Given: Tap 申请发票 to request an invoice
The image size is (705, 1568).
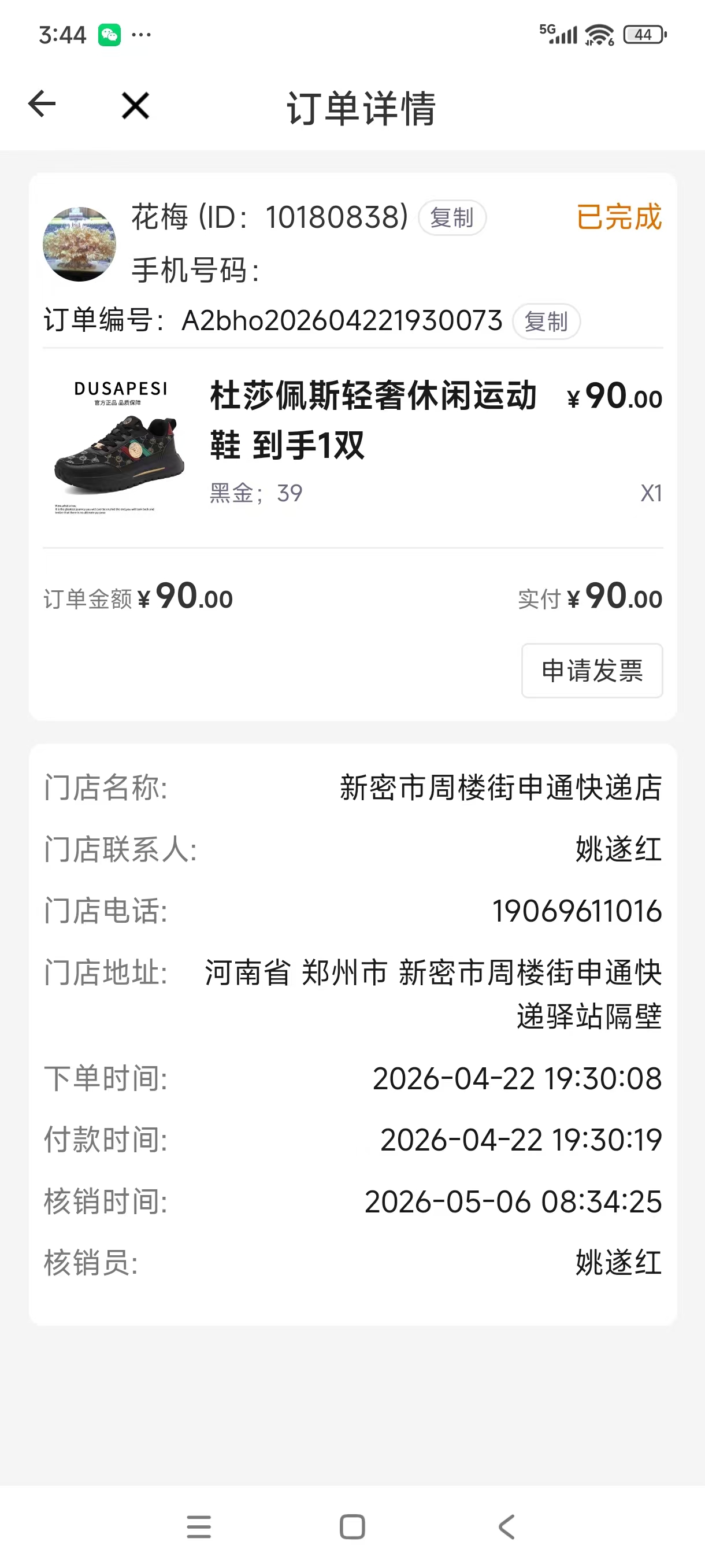Looking at the screenshot, I should (x=592, y=670).
